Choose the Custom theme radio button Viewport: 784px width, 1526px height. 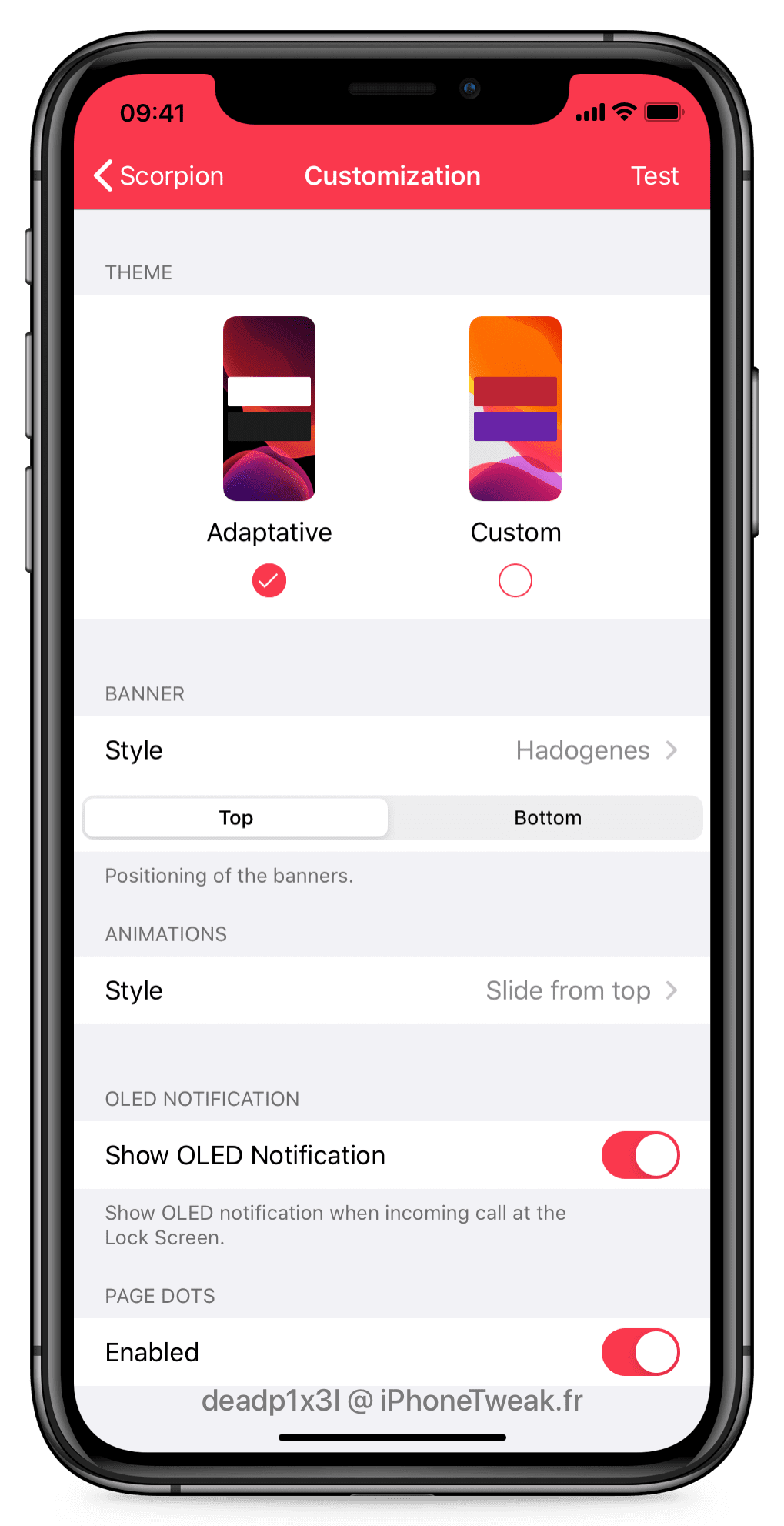[515, 580]
